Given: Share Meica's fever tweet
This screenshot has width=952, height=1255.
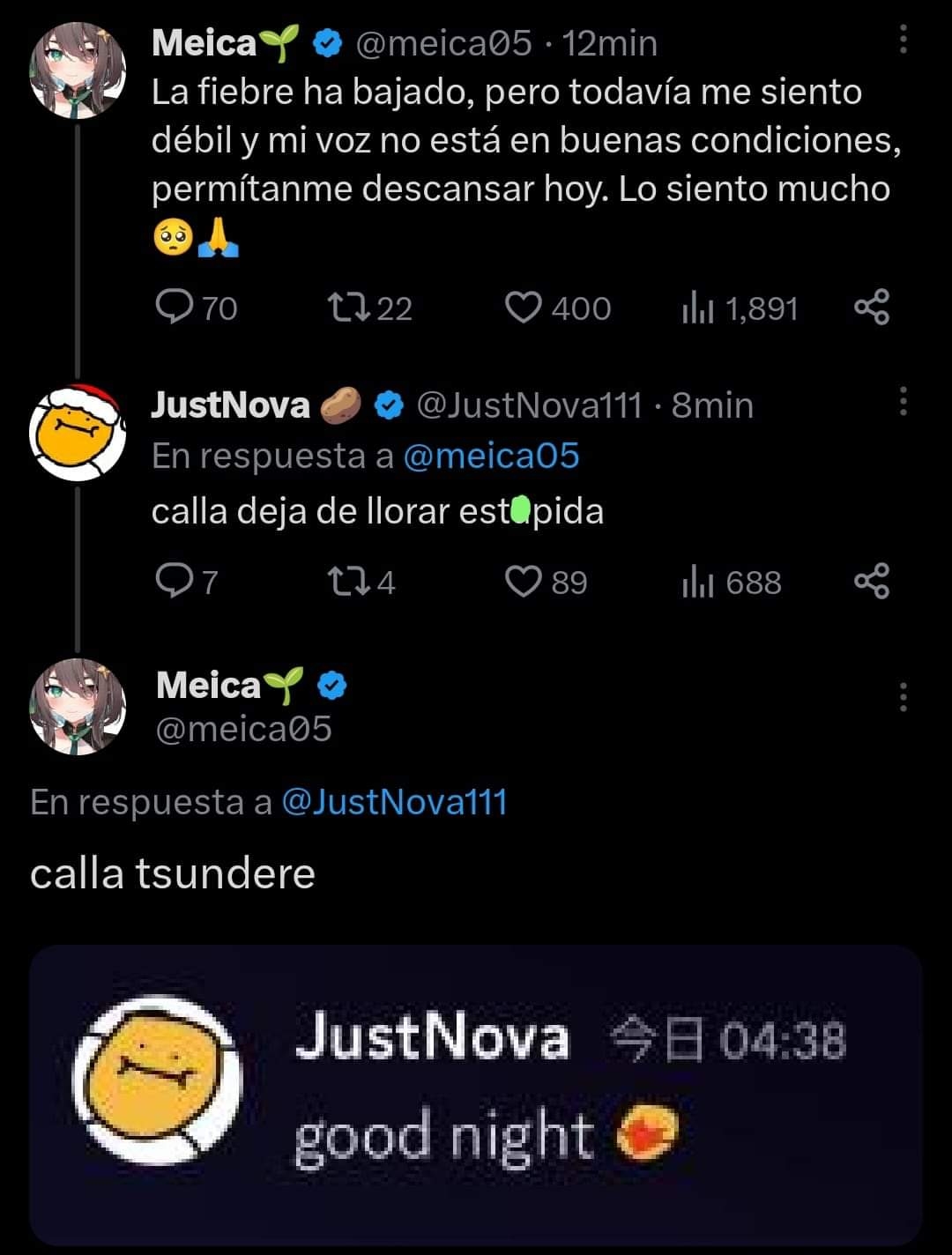Looking at the screenshot, I should (872, 308).
